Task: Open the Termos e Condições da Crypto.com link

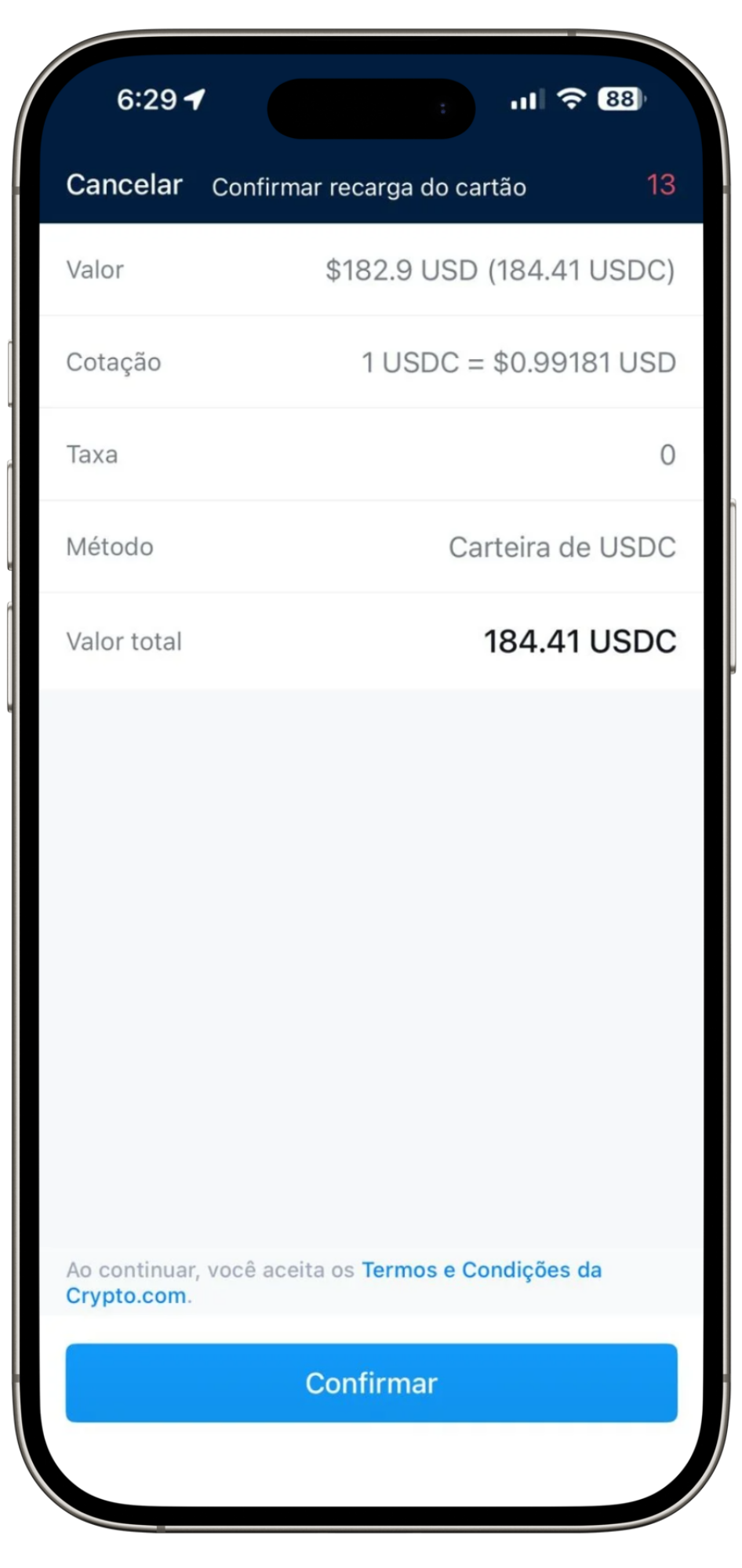Action: 480,1270
